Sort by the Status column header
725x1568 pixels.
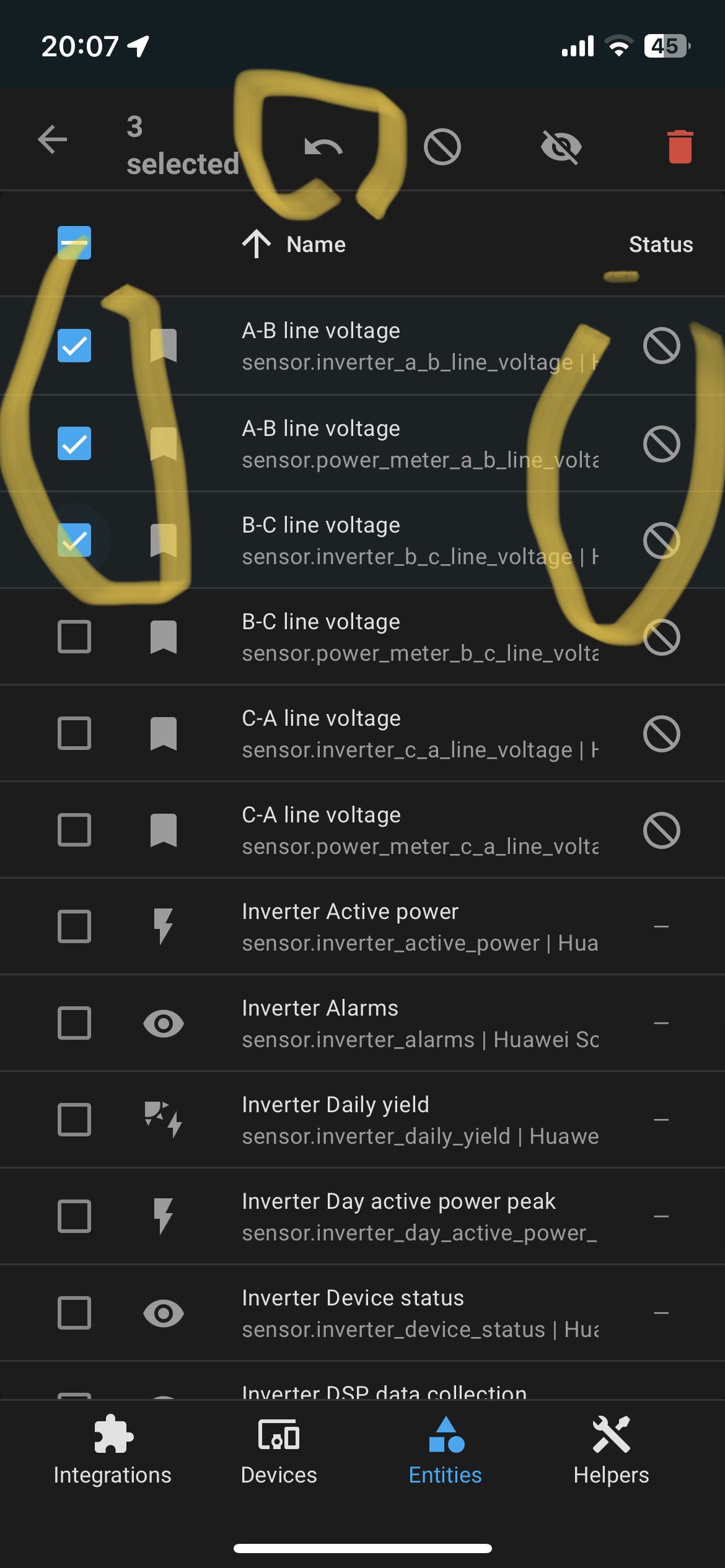pos(661,245)
